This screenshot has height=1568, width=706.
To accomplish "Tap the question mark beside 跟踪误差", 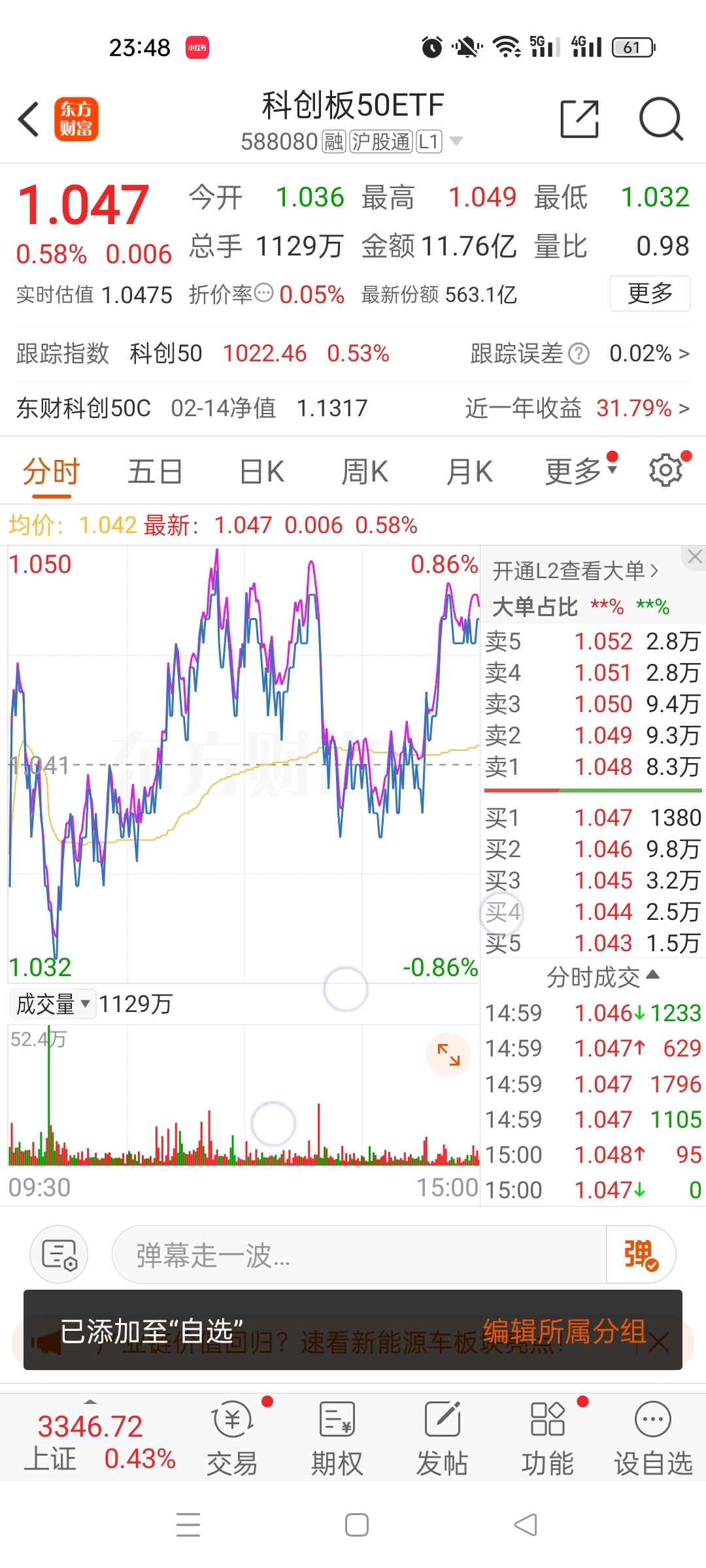I will 578,353.
